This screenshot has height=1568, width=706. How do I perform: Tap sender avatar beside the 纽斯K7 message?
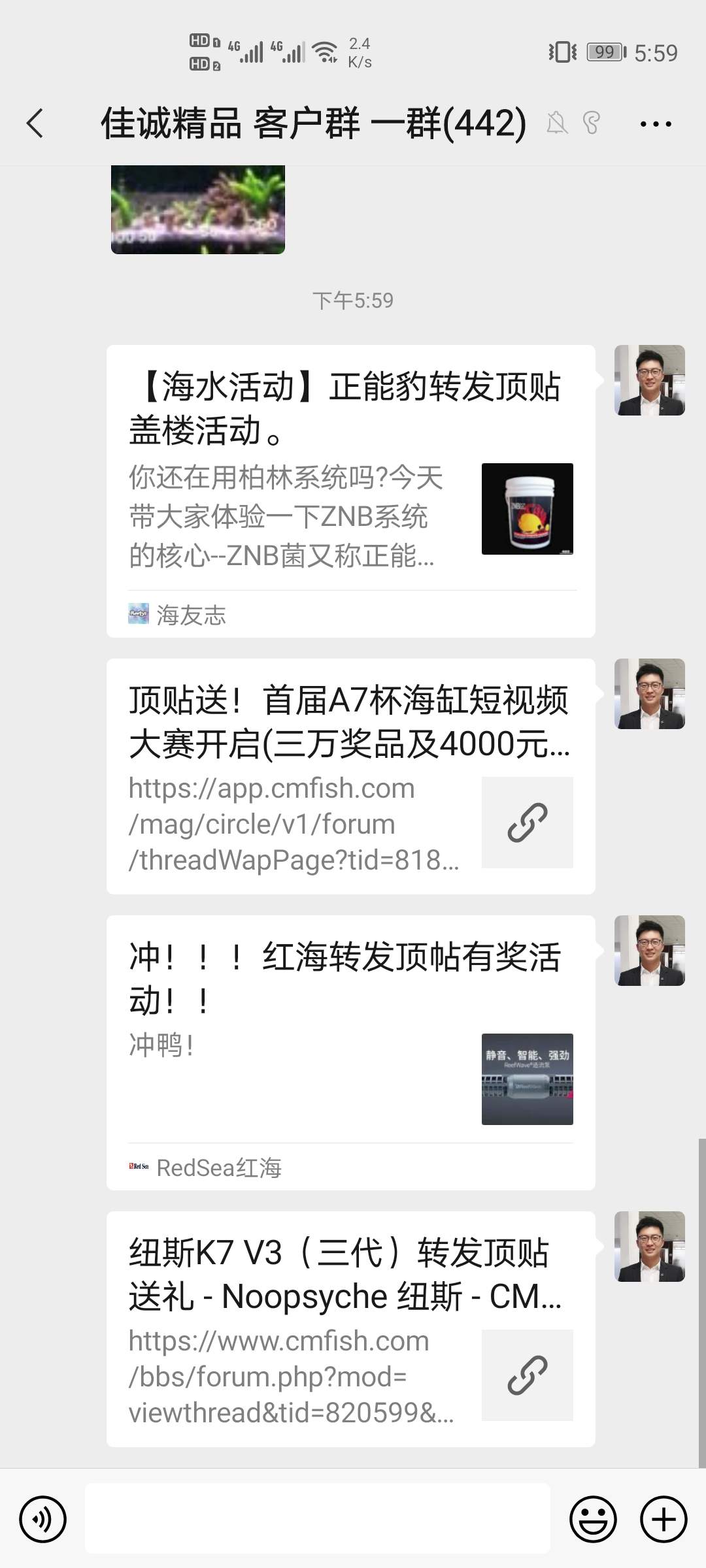coord(649,1247)
